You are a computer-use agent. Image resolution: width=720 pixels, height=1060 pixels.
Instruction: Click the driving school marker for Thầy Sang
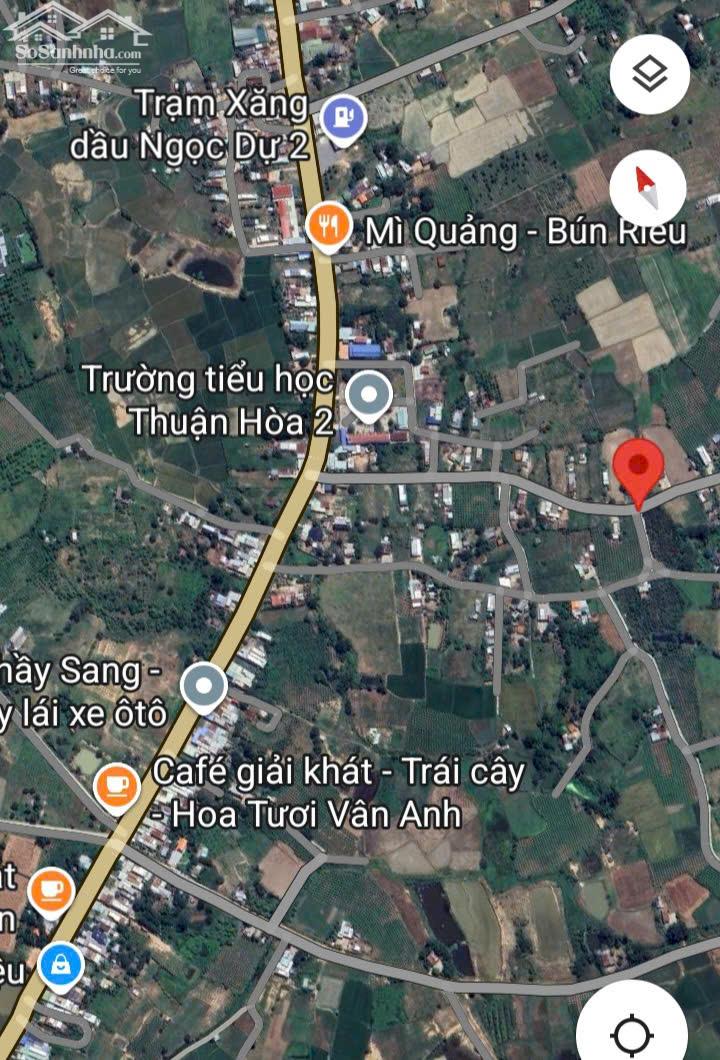[x=203, y=687]
